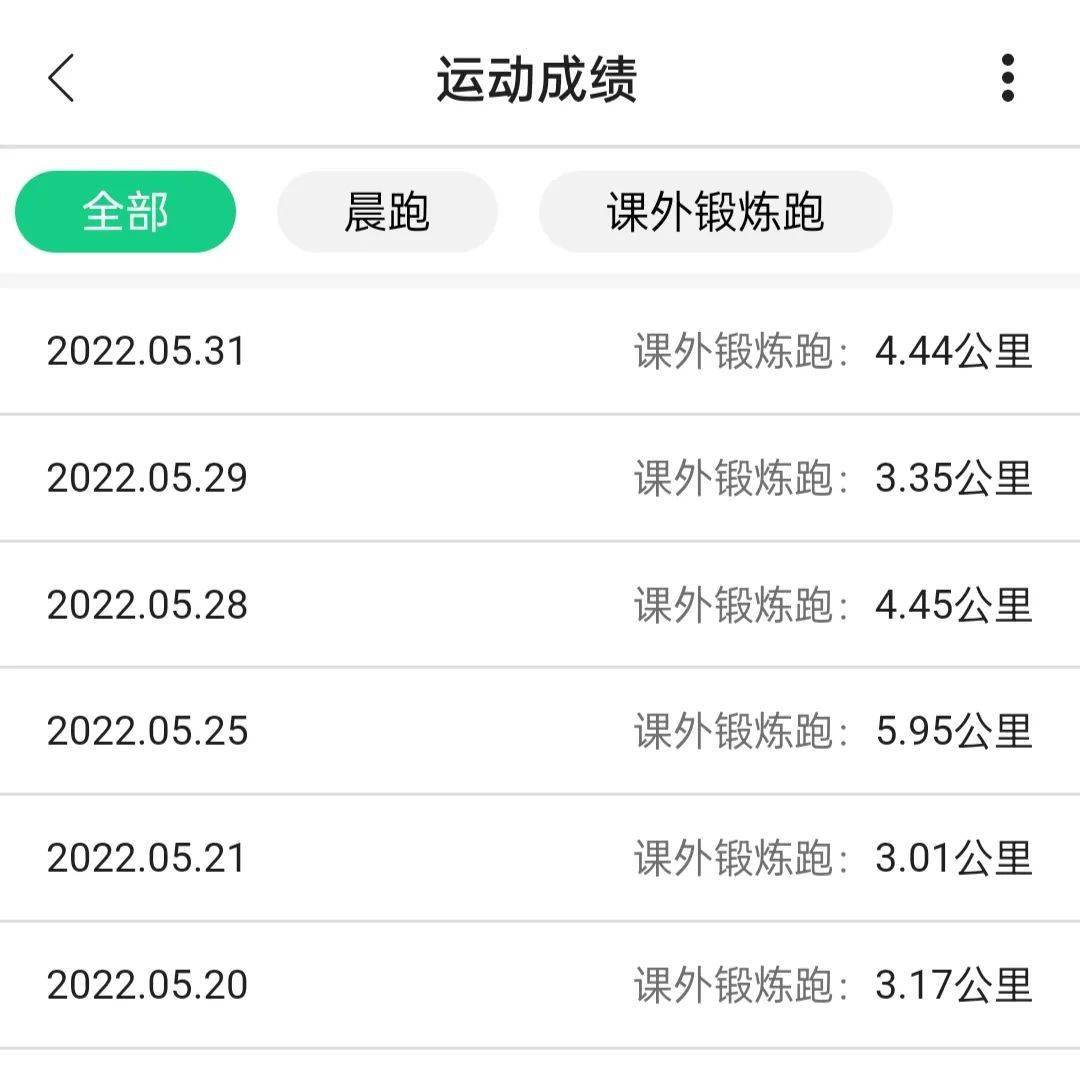
Task: Tap the 2022.05.25 run entry
Action: (x=540, y=731)
